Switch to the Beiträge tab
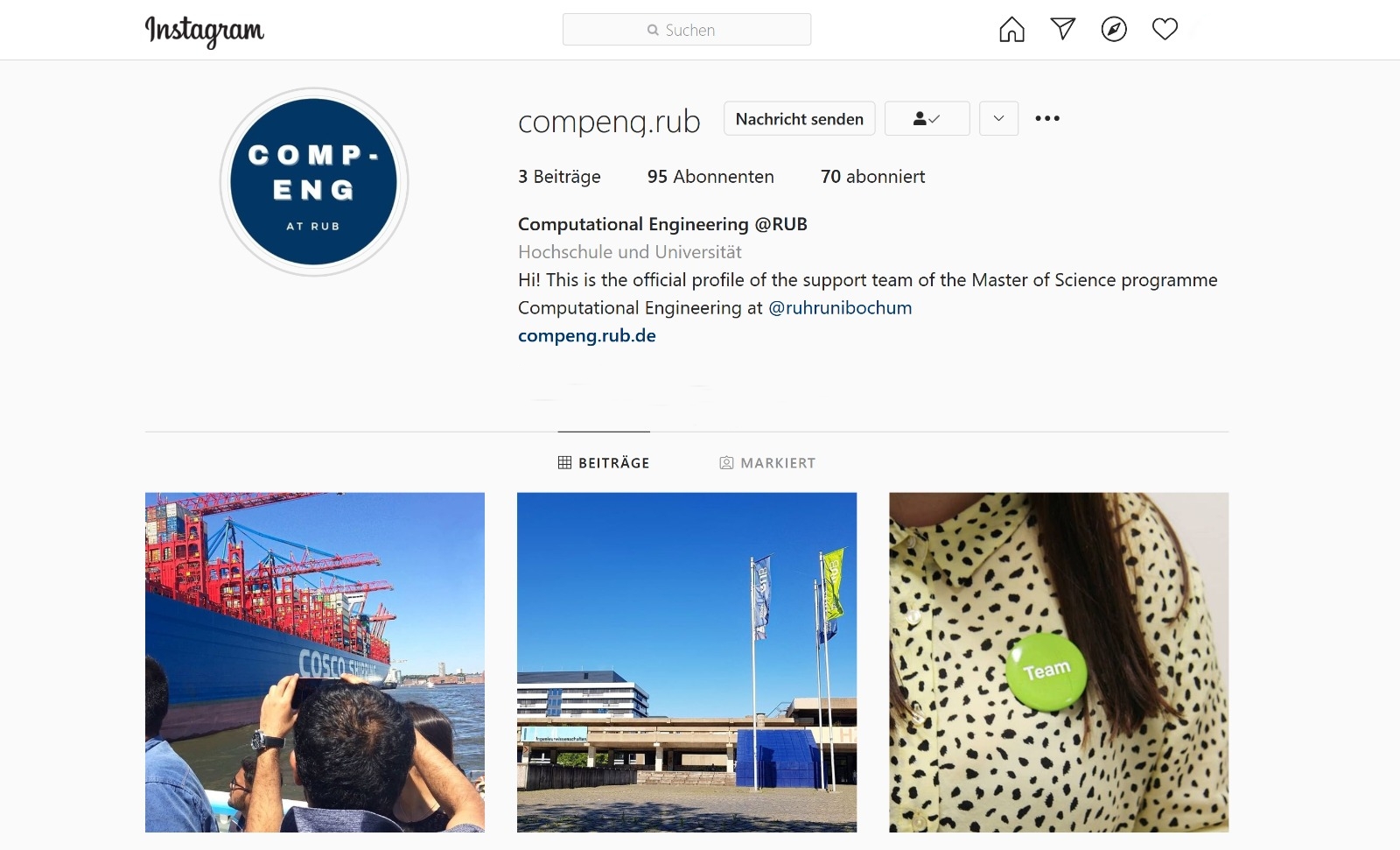This screenshot has width=1400, height=850. pyautogui.click(x=604, y=463)
